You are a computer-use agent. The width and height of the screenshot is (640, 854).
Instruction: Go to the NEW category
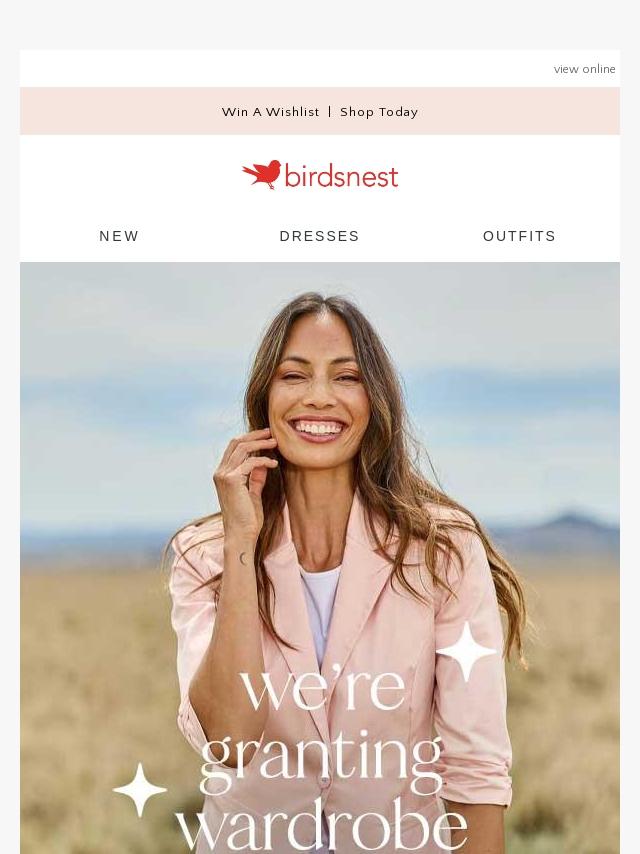120,236
